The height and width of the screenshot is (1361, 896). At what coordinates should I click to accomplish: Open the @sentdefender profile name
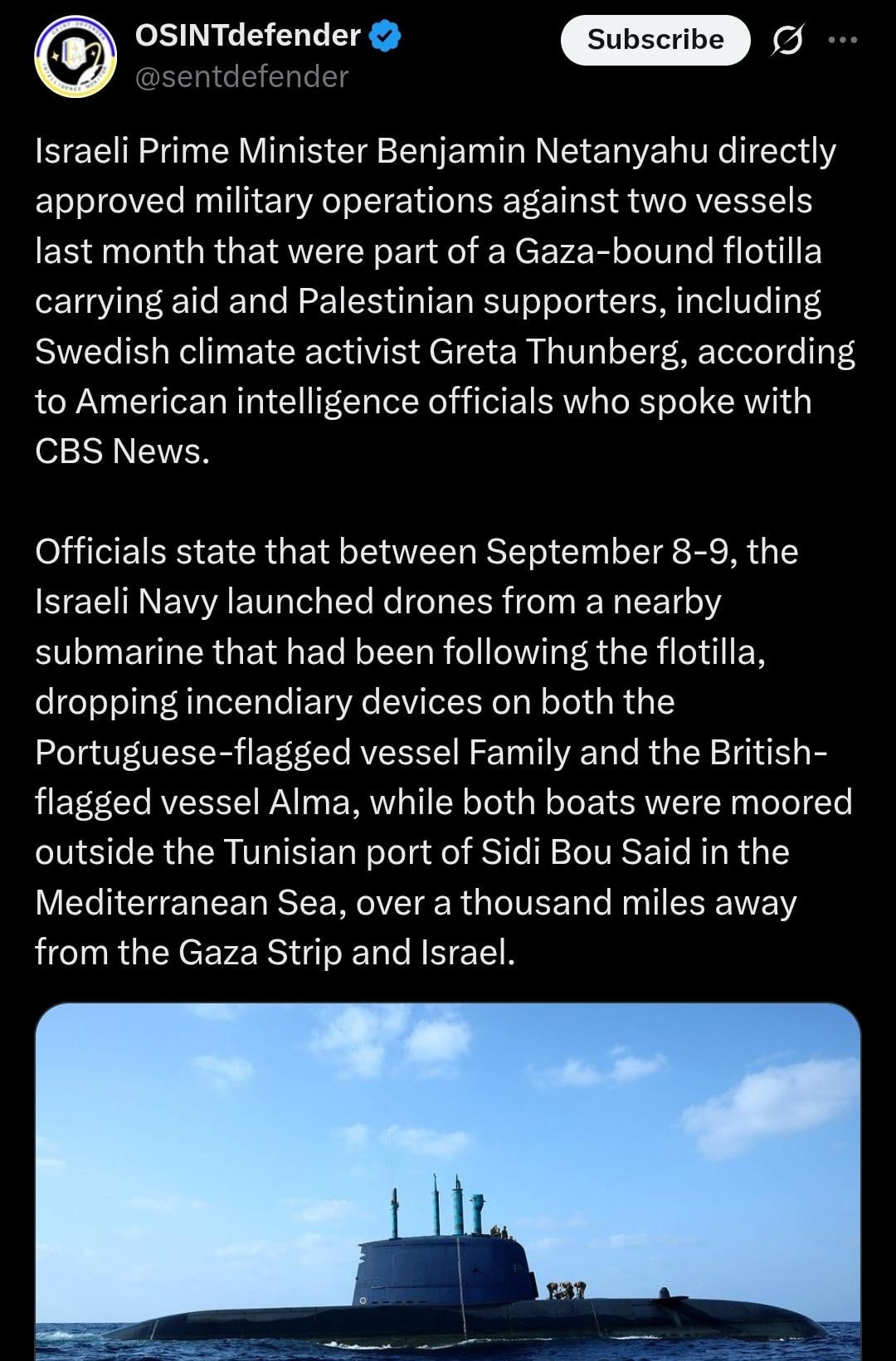(x=241, y=77)
